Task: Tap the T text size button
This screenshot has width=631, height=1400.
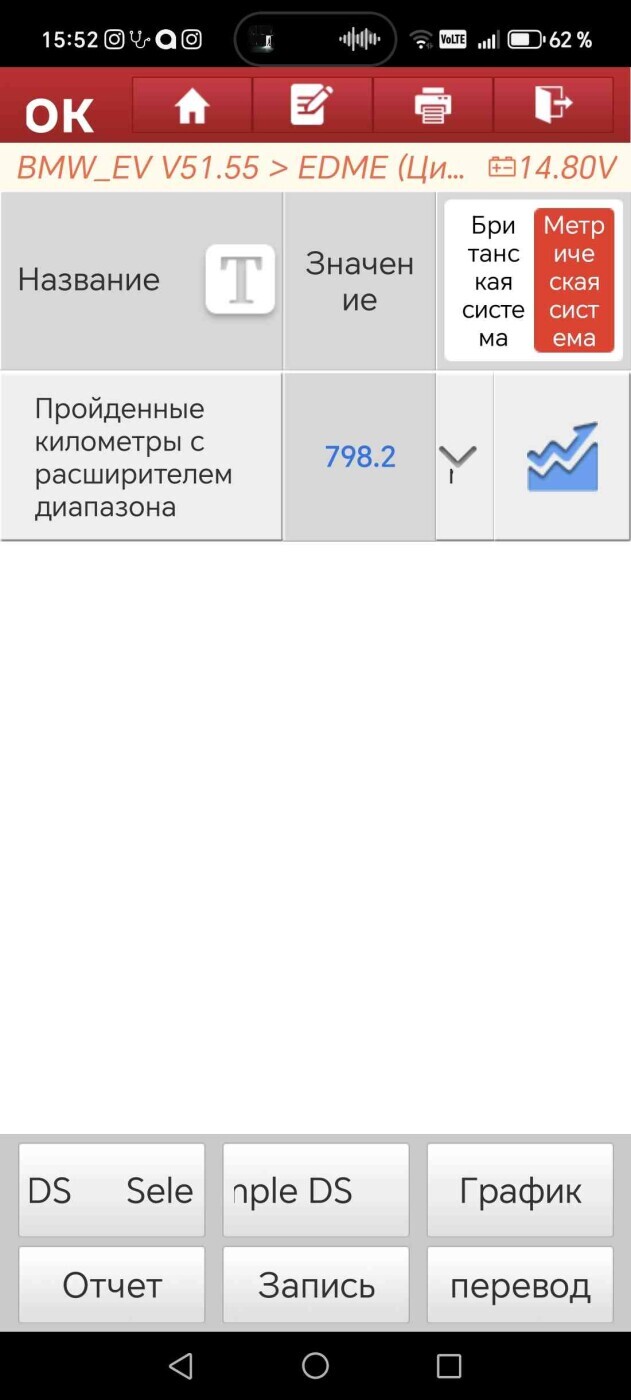Action: point(240,280)
